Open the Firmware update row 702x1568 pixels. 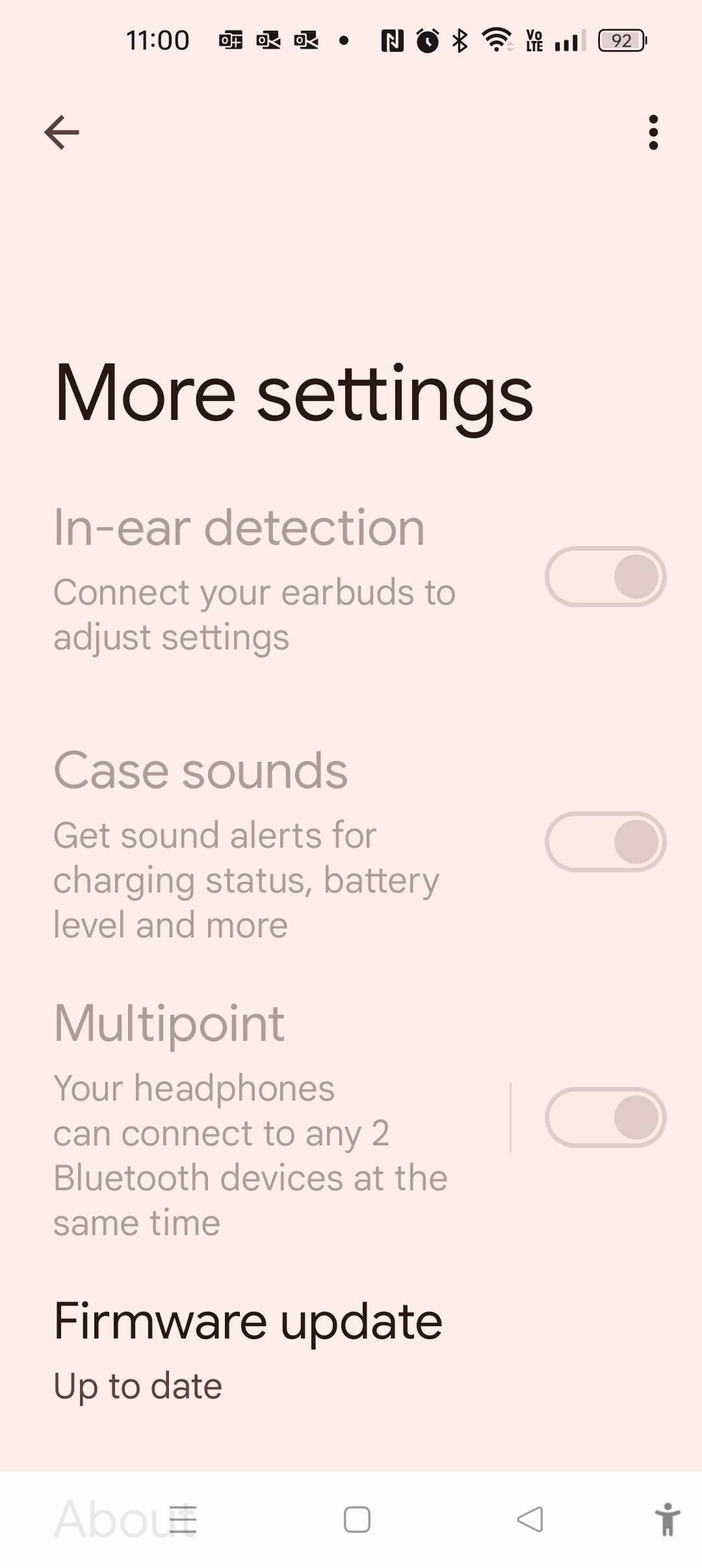pyautogui.click(x=247, y=1349)
